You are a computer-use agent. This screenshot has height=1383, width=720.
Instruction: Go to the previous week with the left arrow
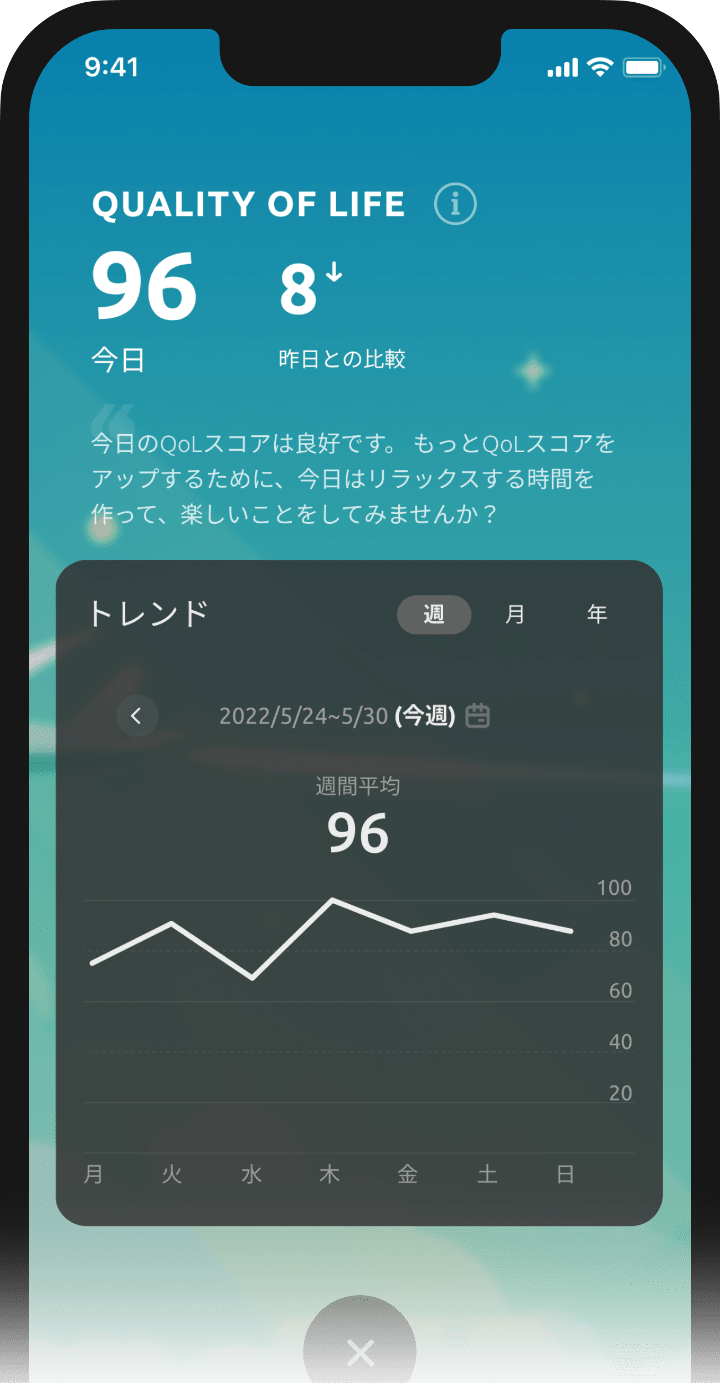137,716
